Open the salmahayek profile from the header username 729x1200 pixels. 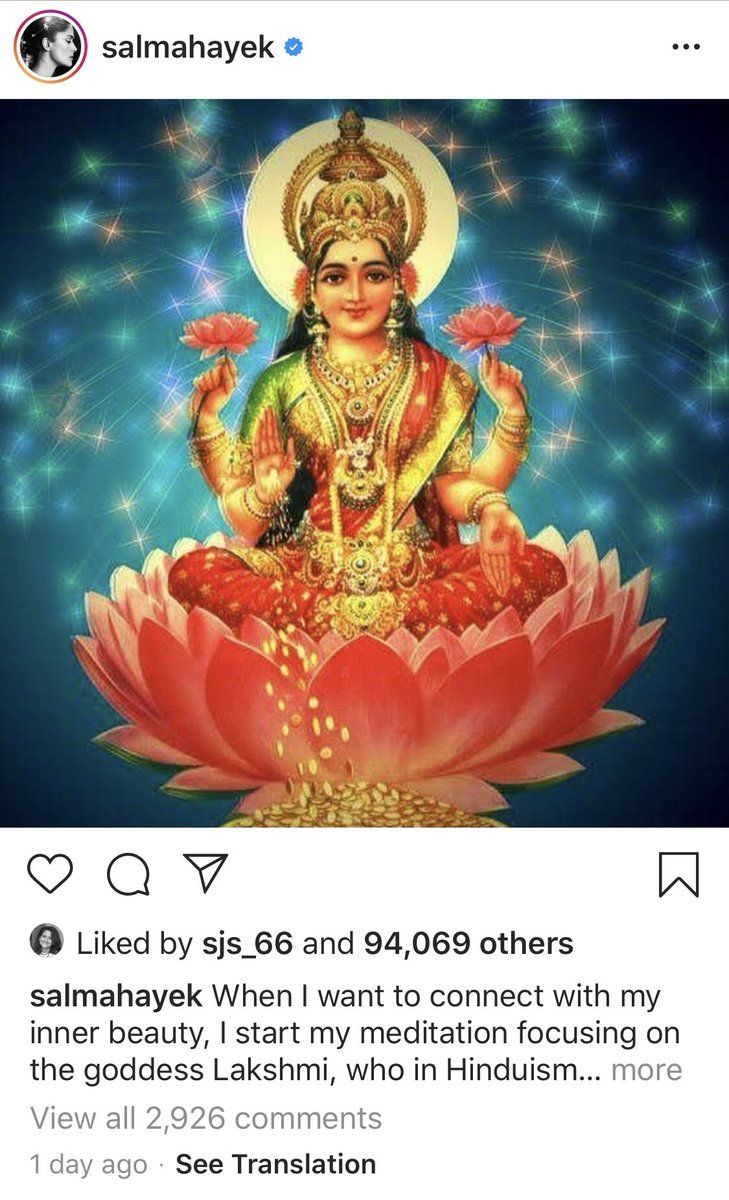click(187, 47)
